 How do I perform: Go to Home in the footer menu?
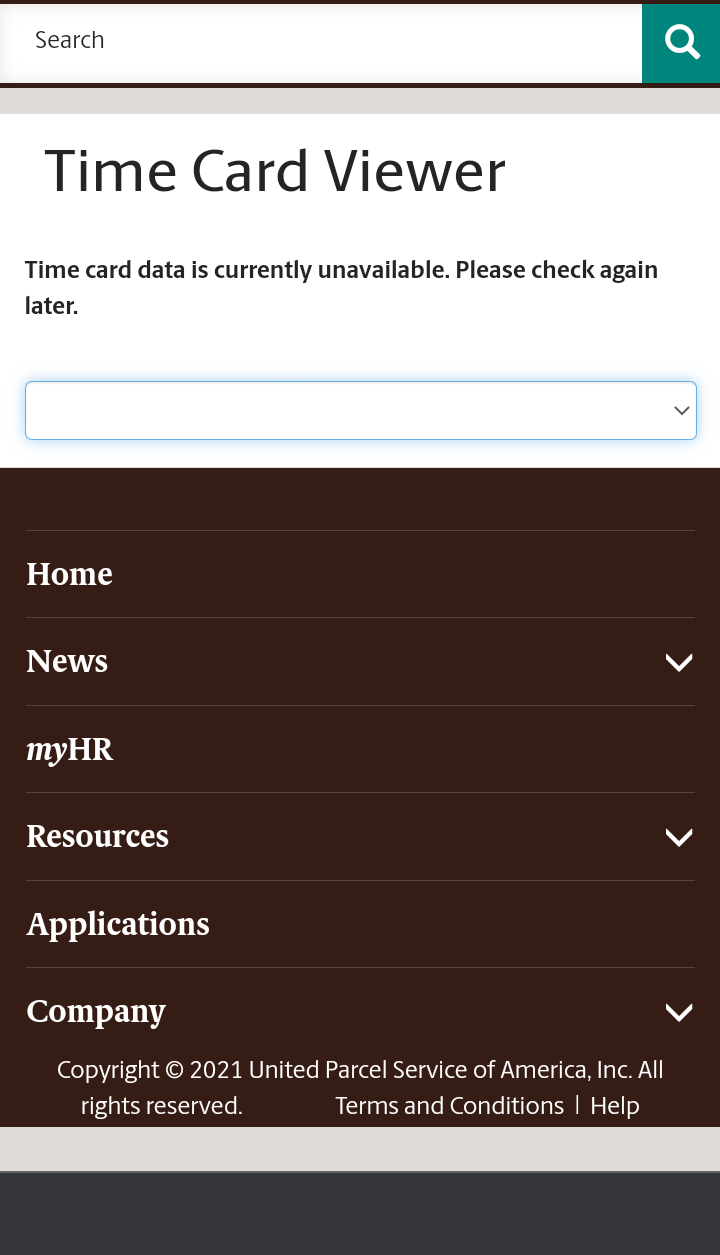click(69, 574)
